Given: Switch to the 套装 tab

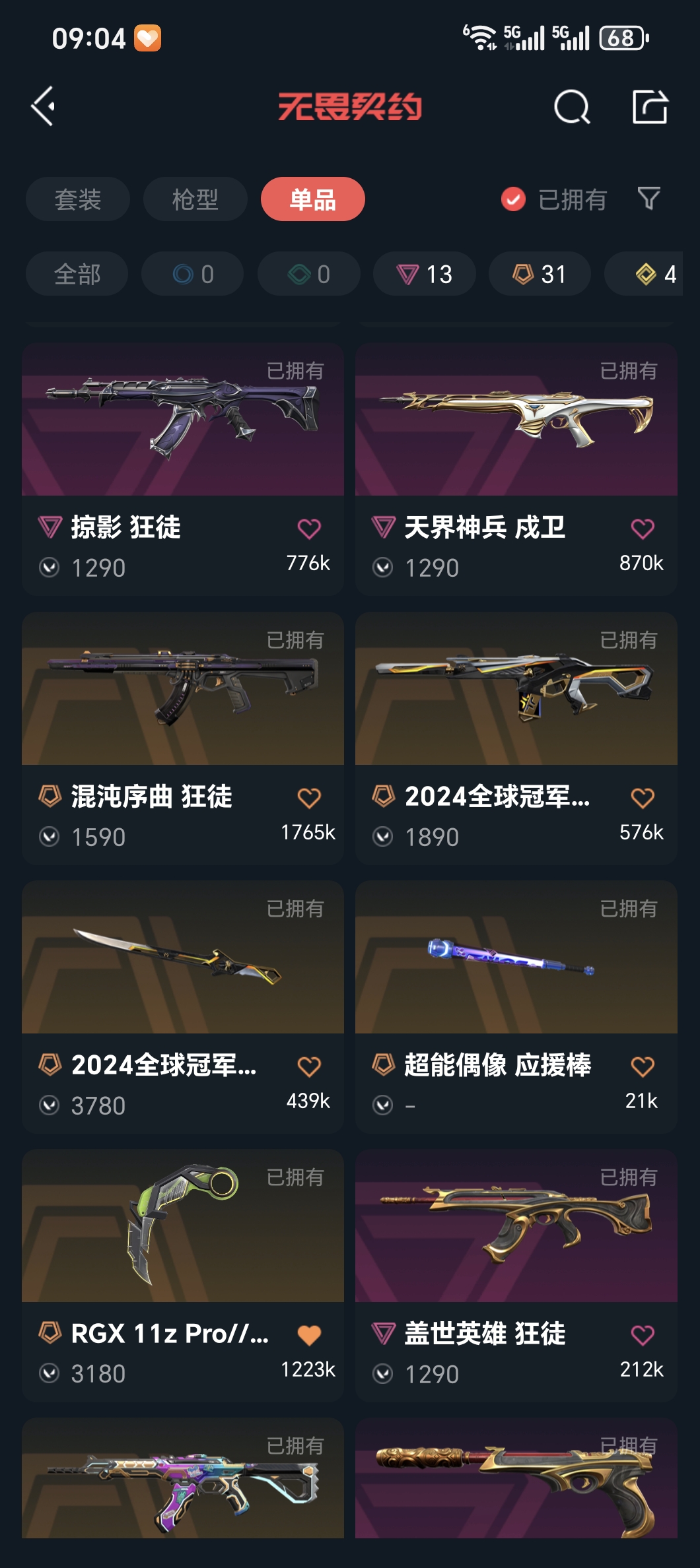Looking at the screenshot, I should tap(77, 199).
